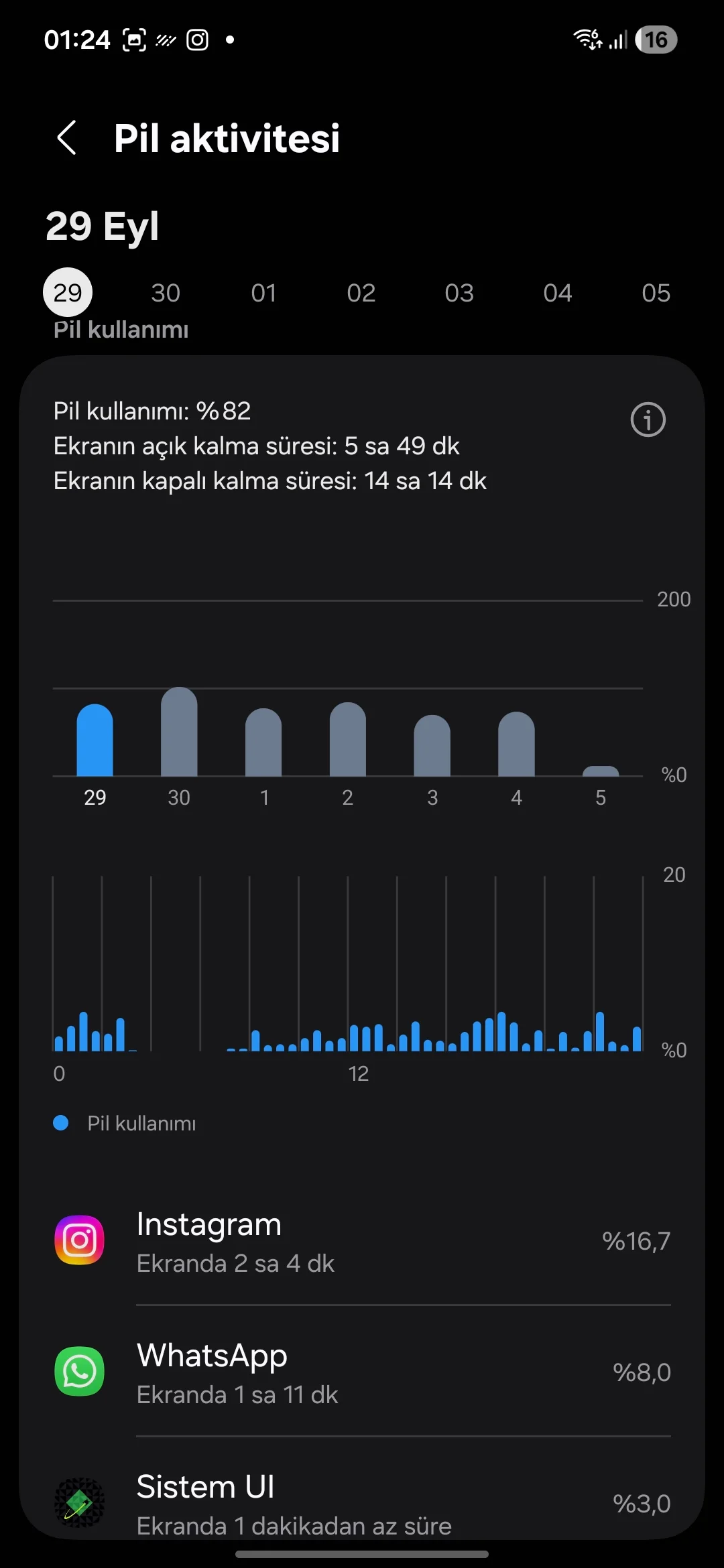Open the battery usage info icon
The width and height of the screenshot is (724, 1568).
pos(648,420)
